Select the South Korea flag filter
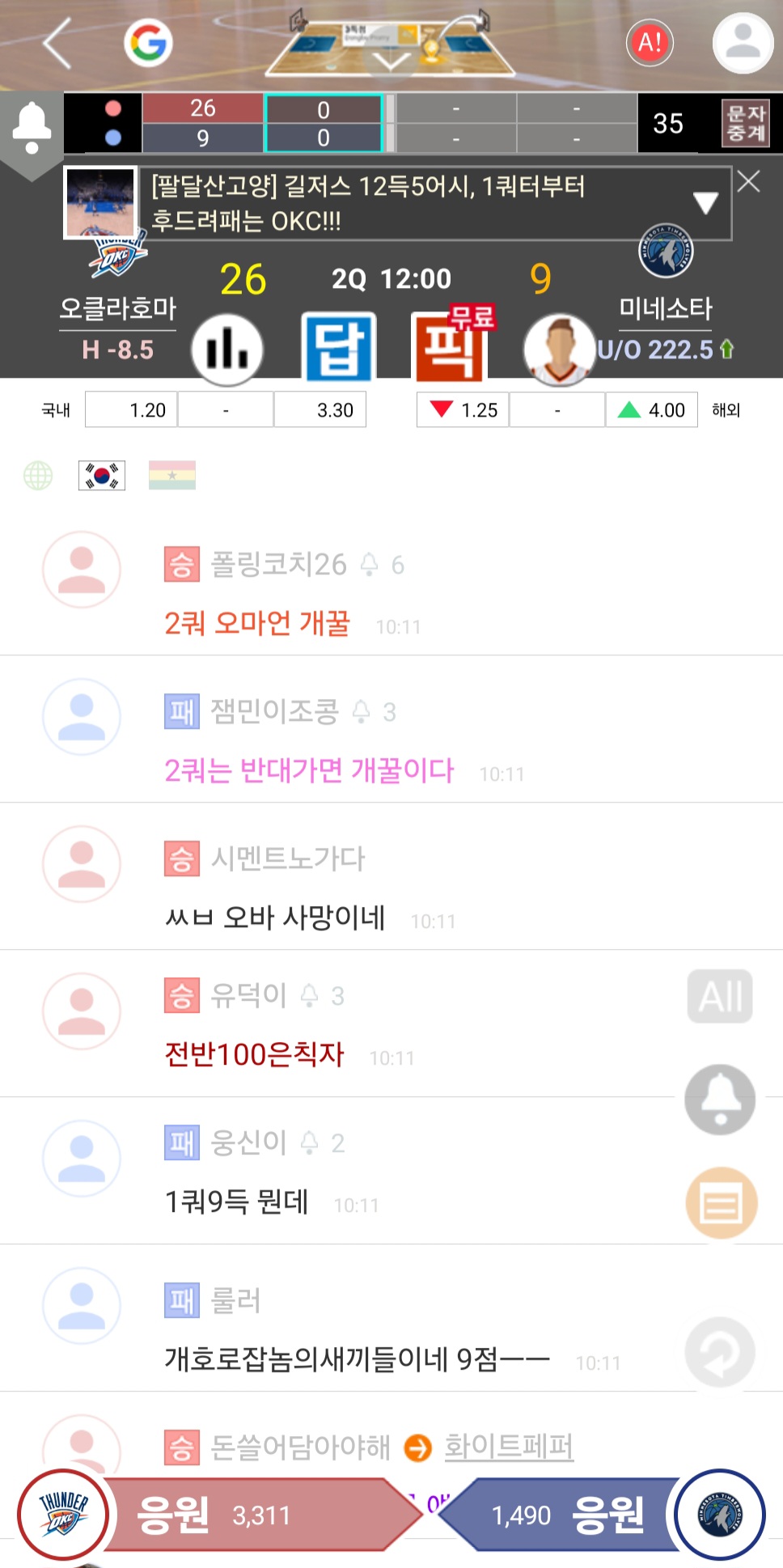 (x=102, y=476)
